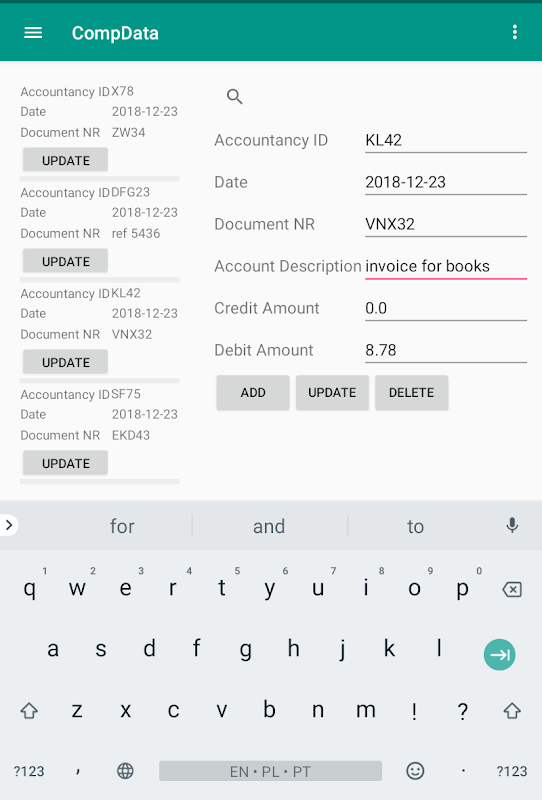Focus the Date field in the form
The height and width of the screenshot is (800, 542).
[x=446, y=182]
